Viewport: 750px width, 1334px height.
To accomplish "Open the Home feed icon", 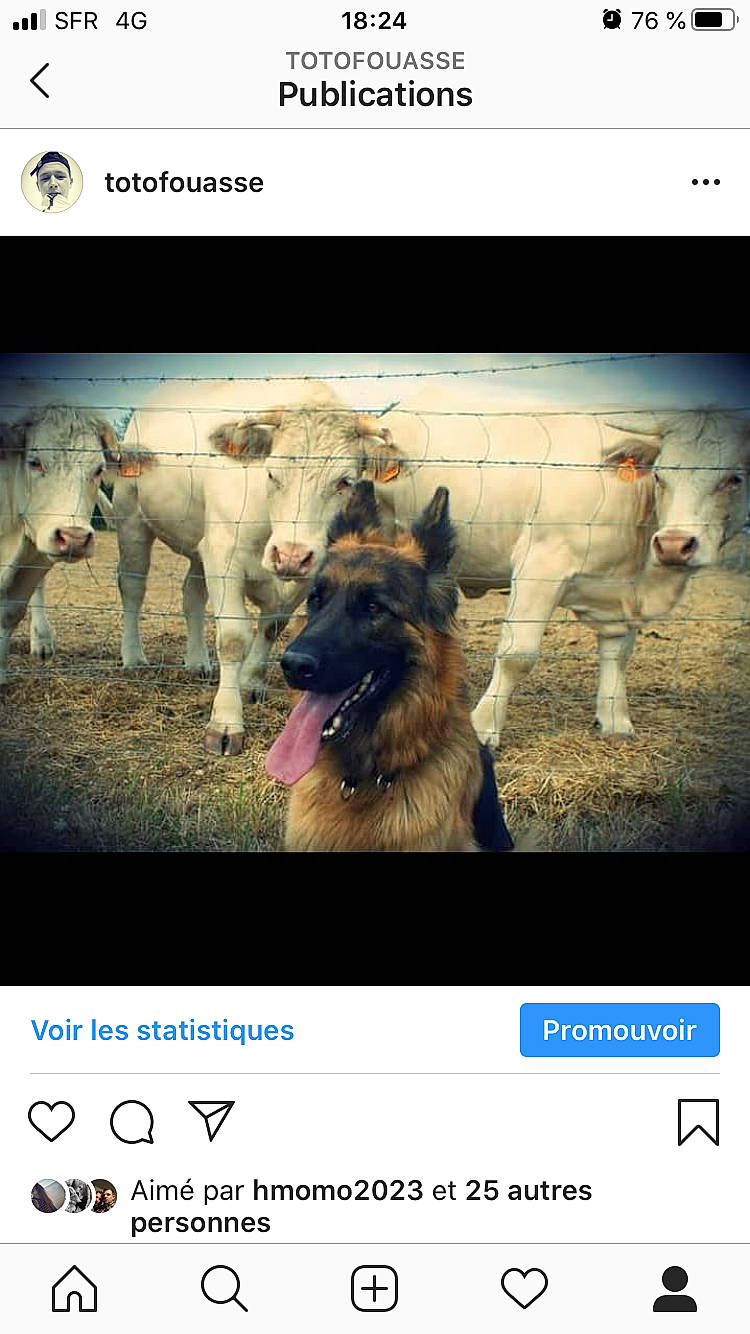I will pyautogui.click(x=73, y=1289).
